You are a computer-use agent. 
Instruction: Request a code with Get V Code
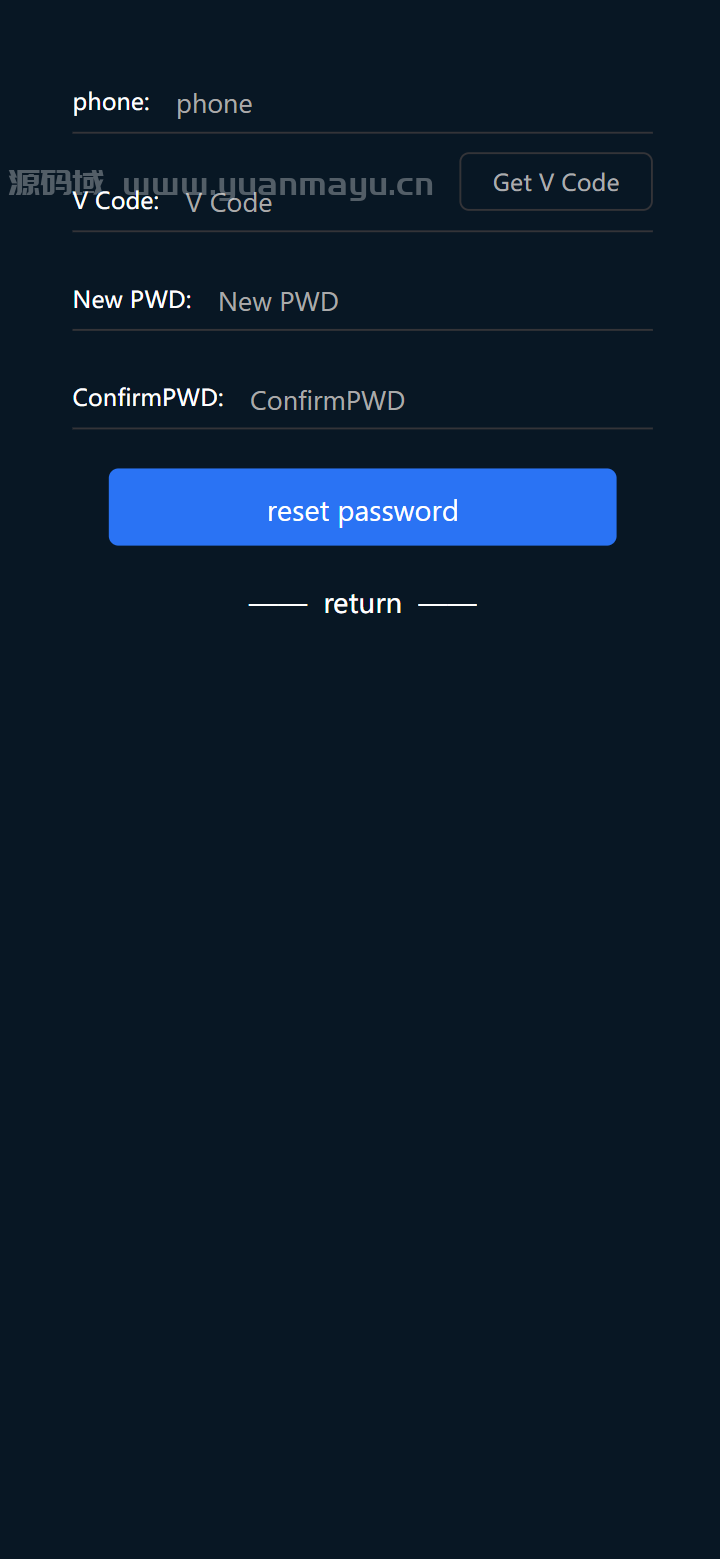(556, 182)
